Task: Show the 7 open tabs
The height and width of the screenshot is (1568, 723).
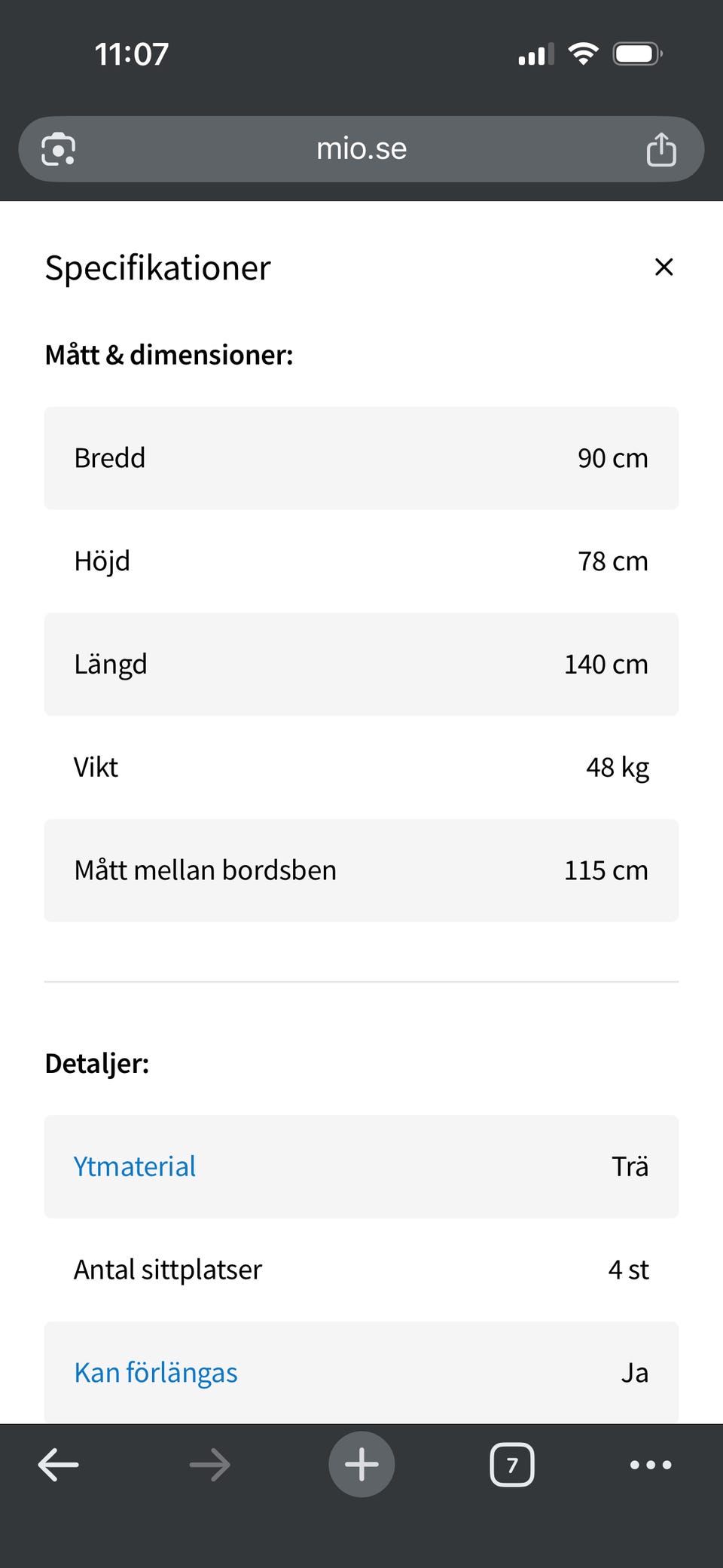Action: pyautogui.click(x=512, y=1465)
